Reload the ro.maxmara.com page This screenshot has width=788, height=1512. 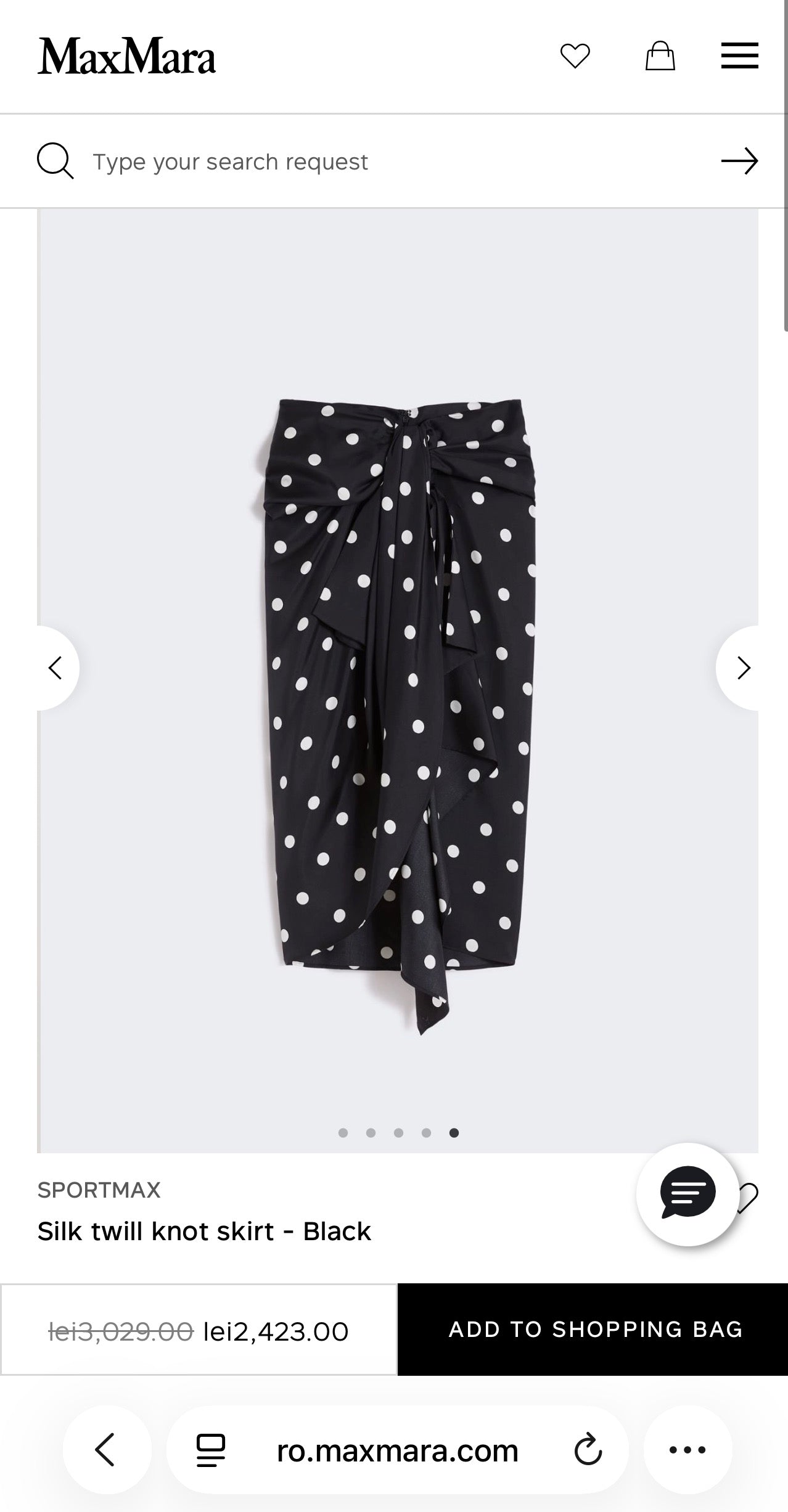coord(588,1450)
